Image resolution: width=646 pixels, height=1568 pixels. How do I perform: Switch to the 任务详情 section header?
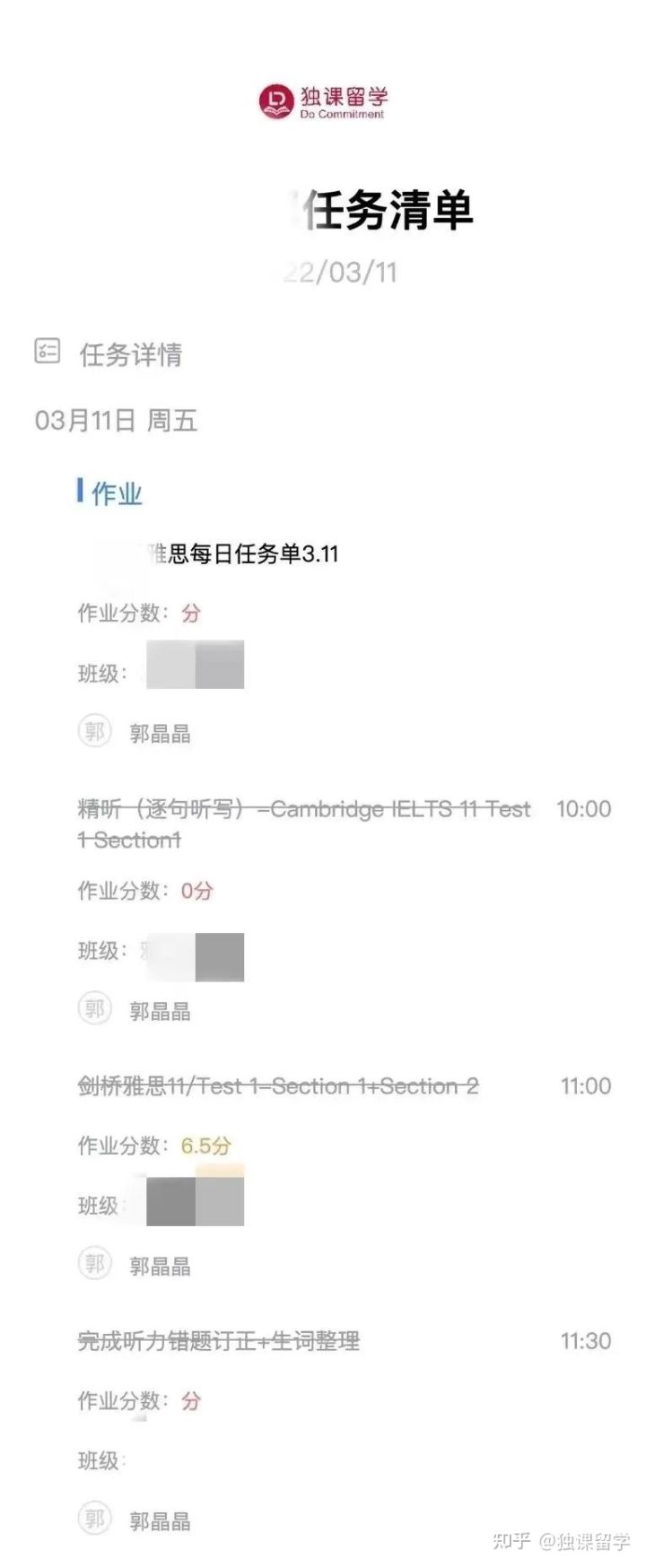pyautogui.click(x=131, y=355)
